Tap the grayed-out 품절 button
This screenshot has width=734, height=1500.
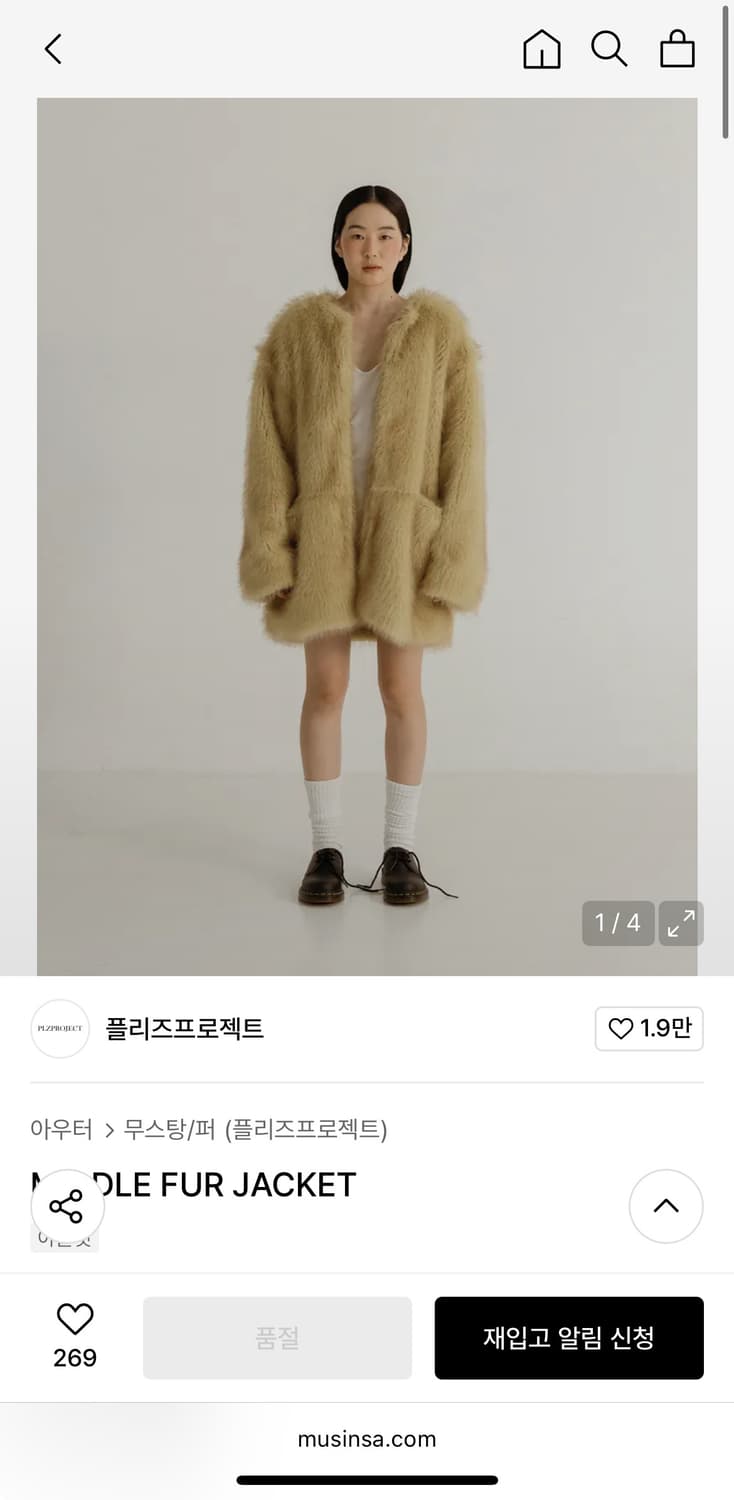point(277,1338)
